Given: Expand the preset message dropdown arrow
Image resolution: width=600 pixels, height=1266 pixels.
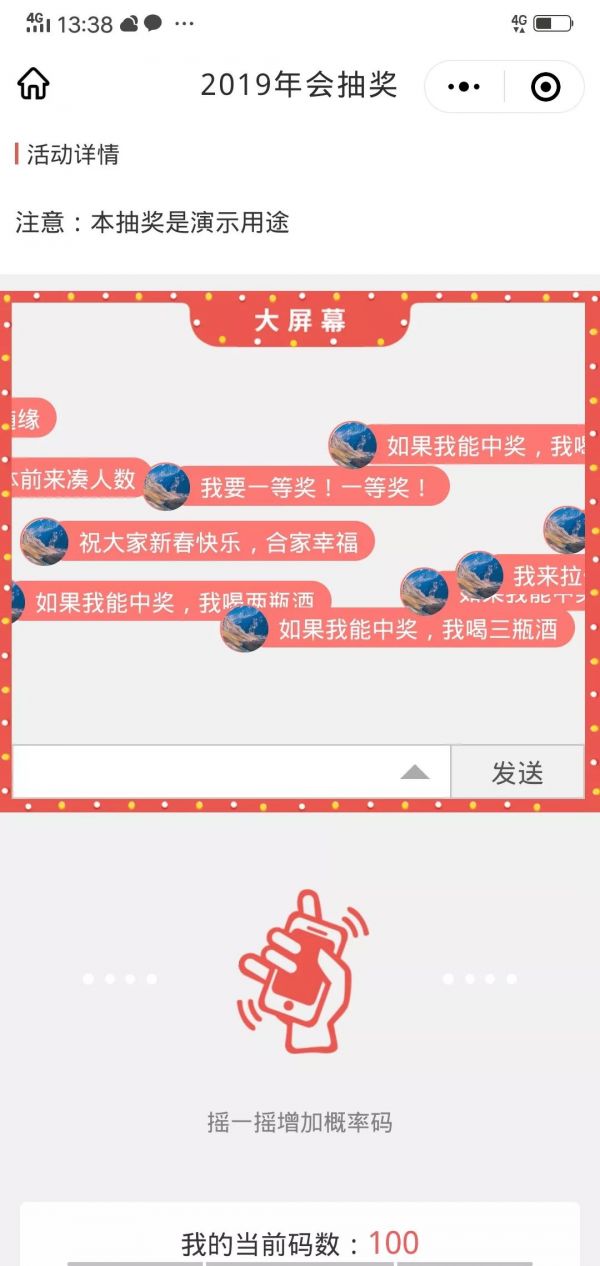Looking at the screenshot, I should [x=414, y=772].
